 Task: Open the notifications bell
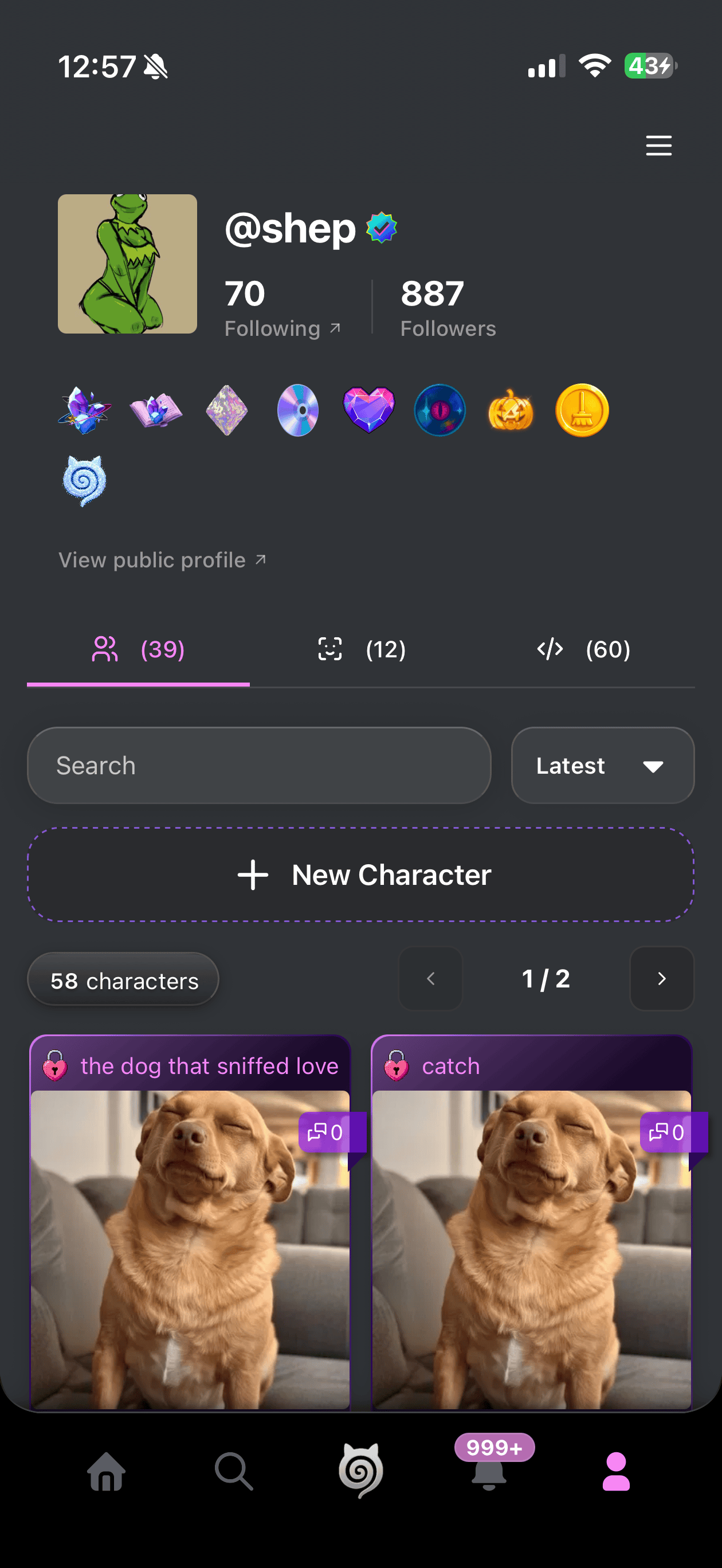click(489, 1472)
